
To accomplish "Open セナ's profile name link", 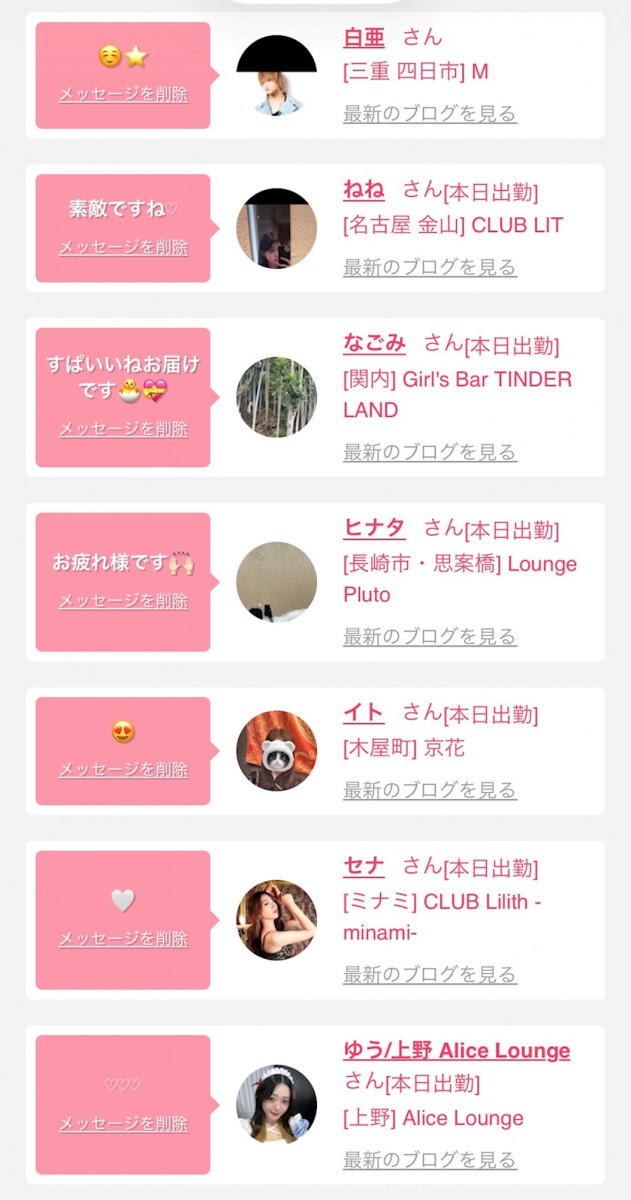I will click(x=363, y=867).
